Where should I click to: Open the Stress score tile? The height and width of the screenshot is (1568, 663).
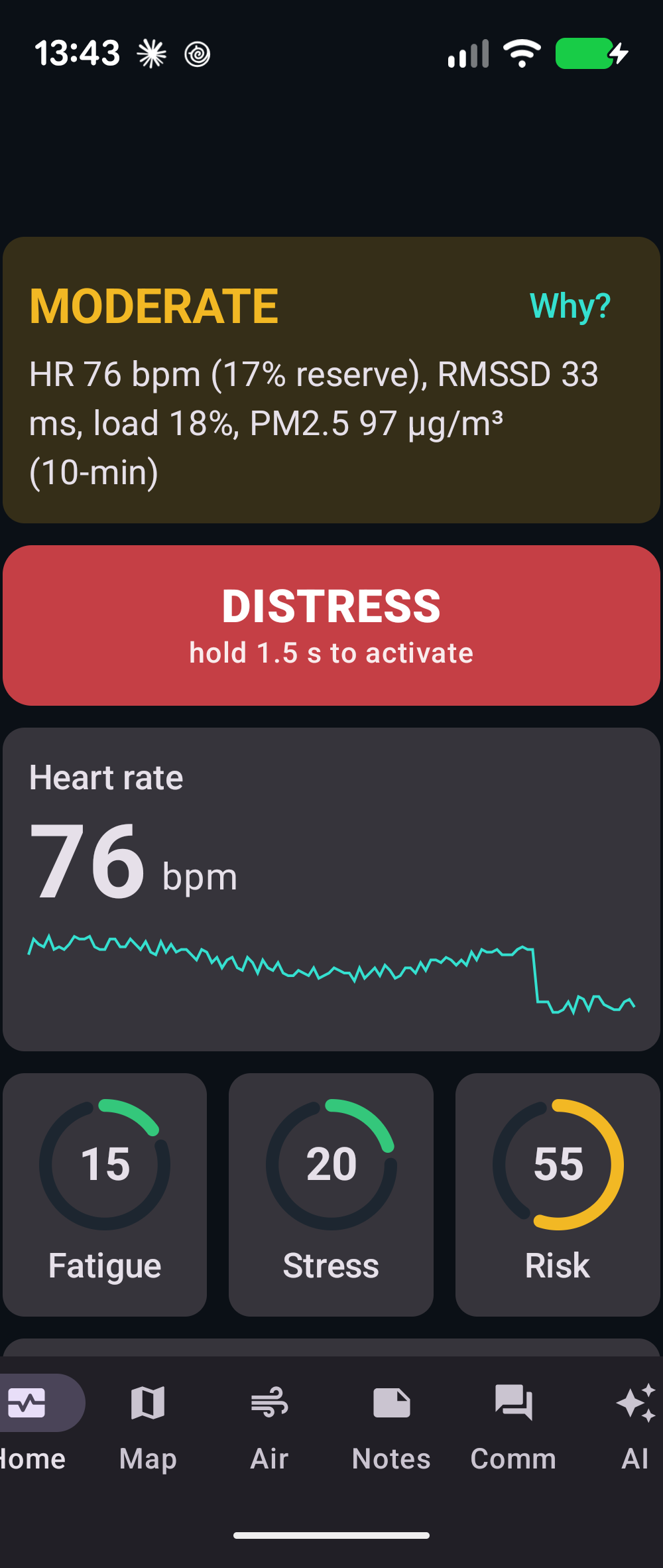click(331, 1195)
